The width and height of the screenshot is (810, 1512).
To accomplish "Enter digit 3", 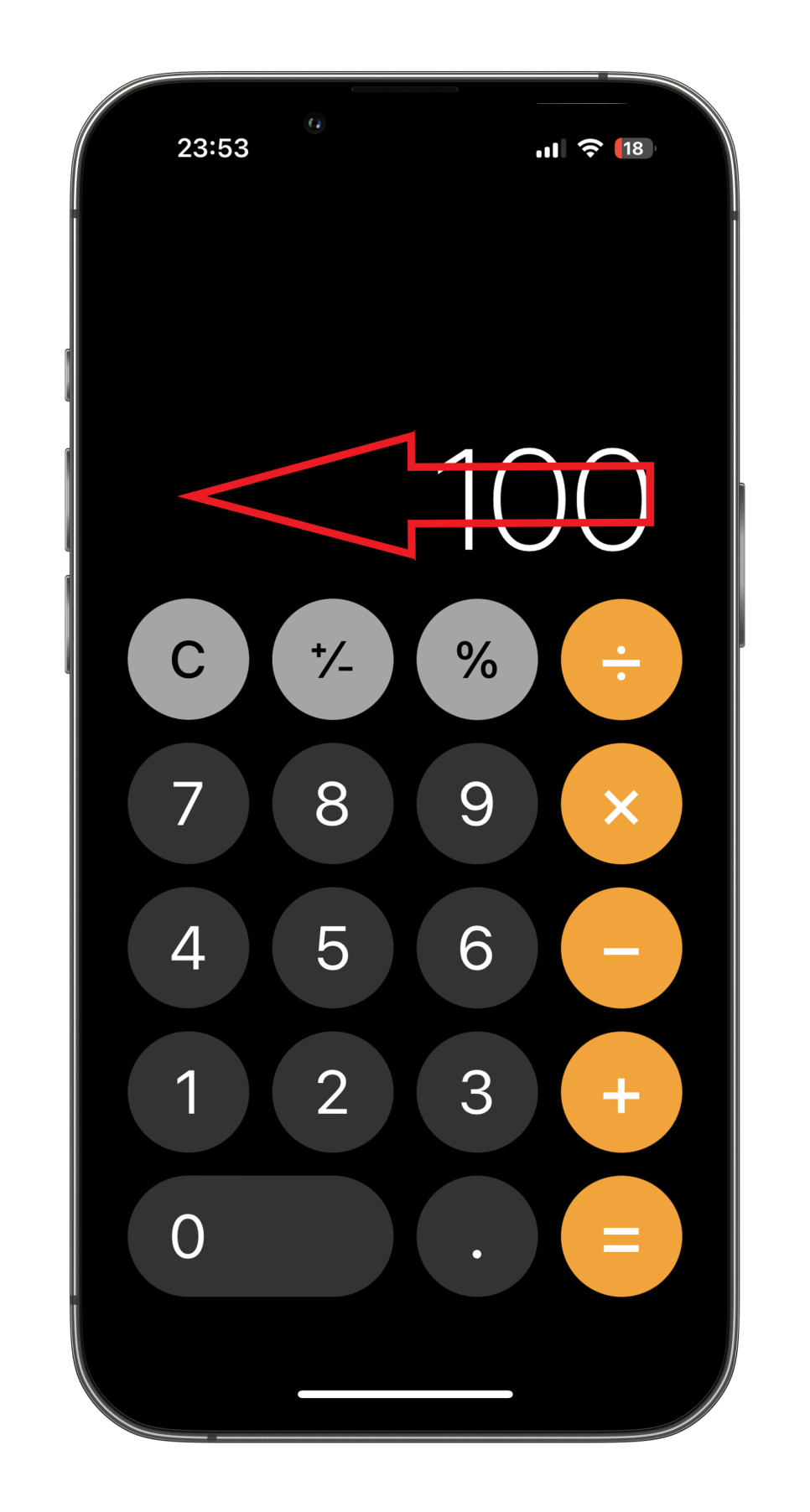I will pyautogui.click(x=476, y=1091).
